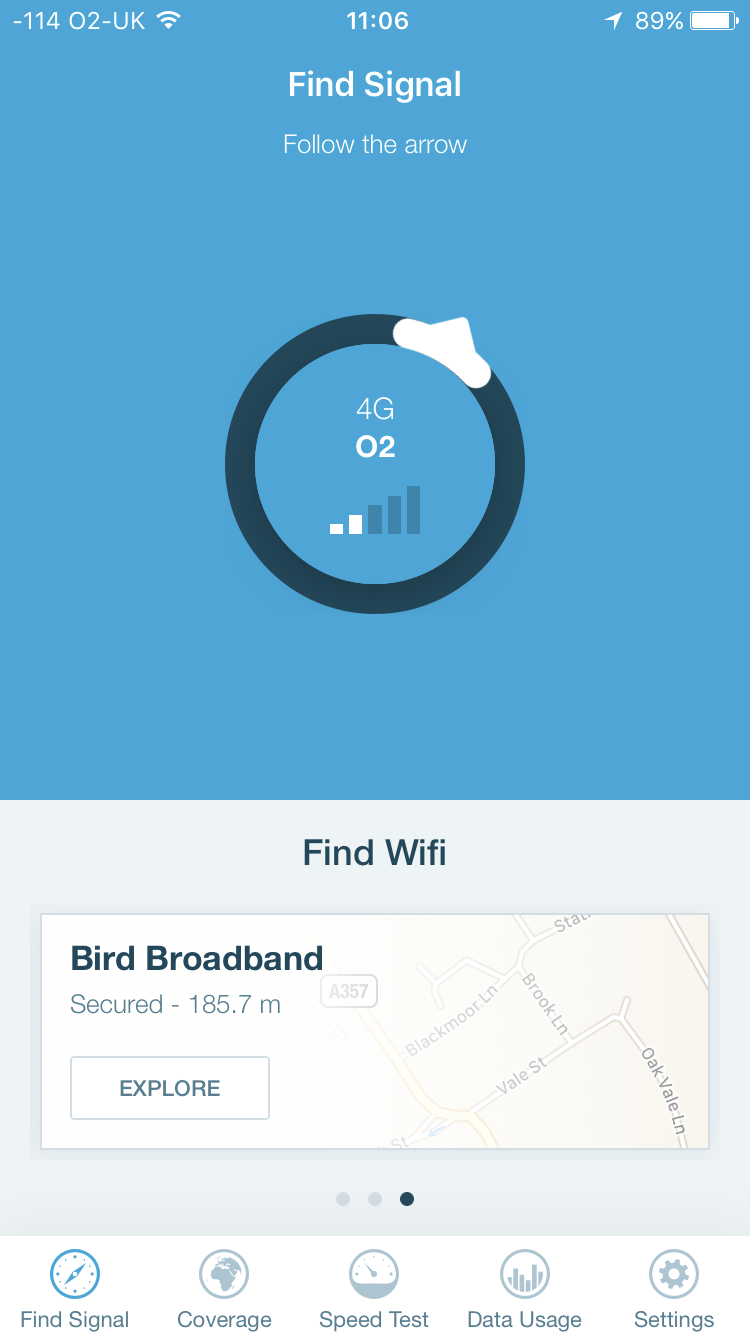750x1334 pixels.
Task: Select the third page indicator dot
Action: click(x=407, y=1198)
